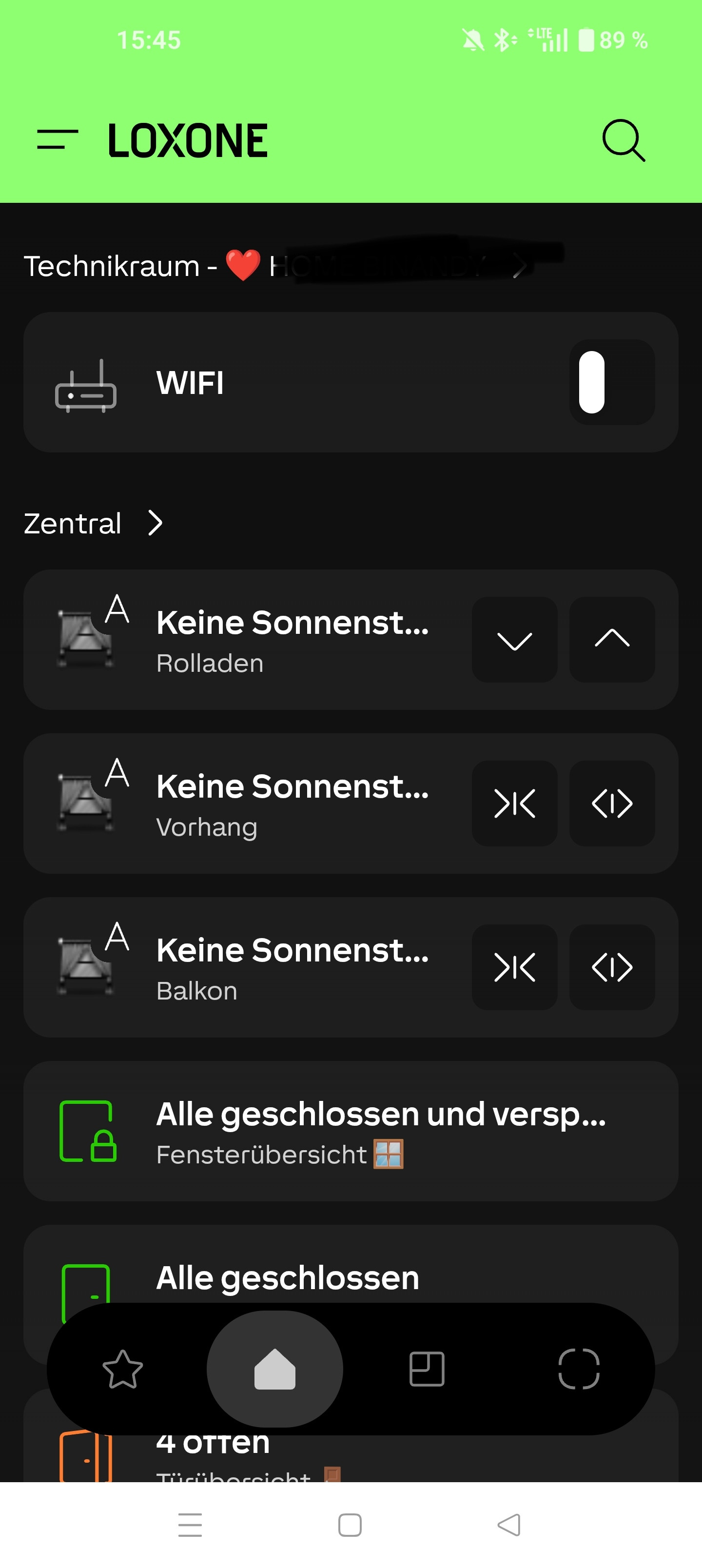Open the Fensterübersicht card
The height and width of the screenshot is (1568, 702).
351,1131
